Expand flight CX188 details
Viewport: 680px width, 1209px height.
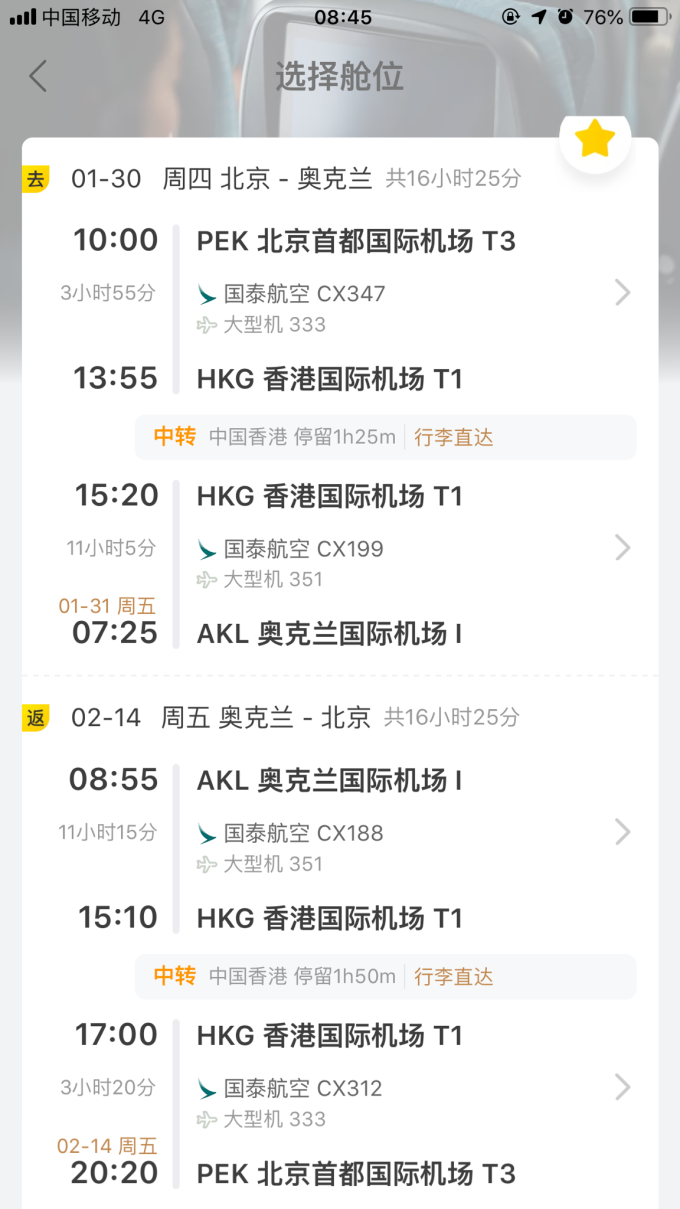(x=622, y=832)
